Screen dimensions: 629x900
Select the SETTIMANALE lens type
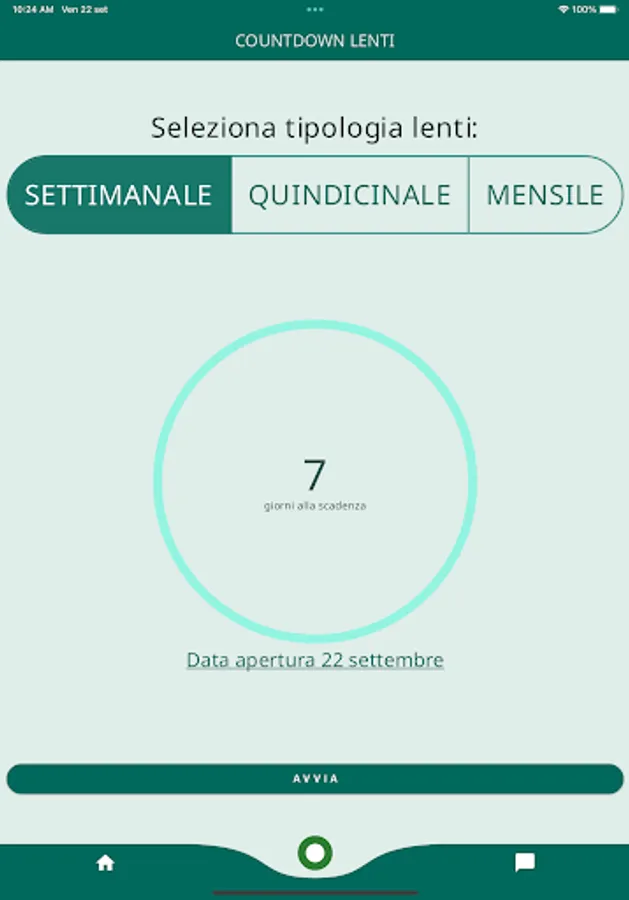click(118, 195)
